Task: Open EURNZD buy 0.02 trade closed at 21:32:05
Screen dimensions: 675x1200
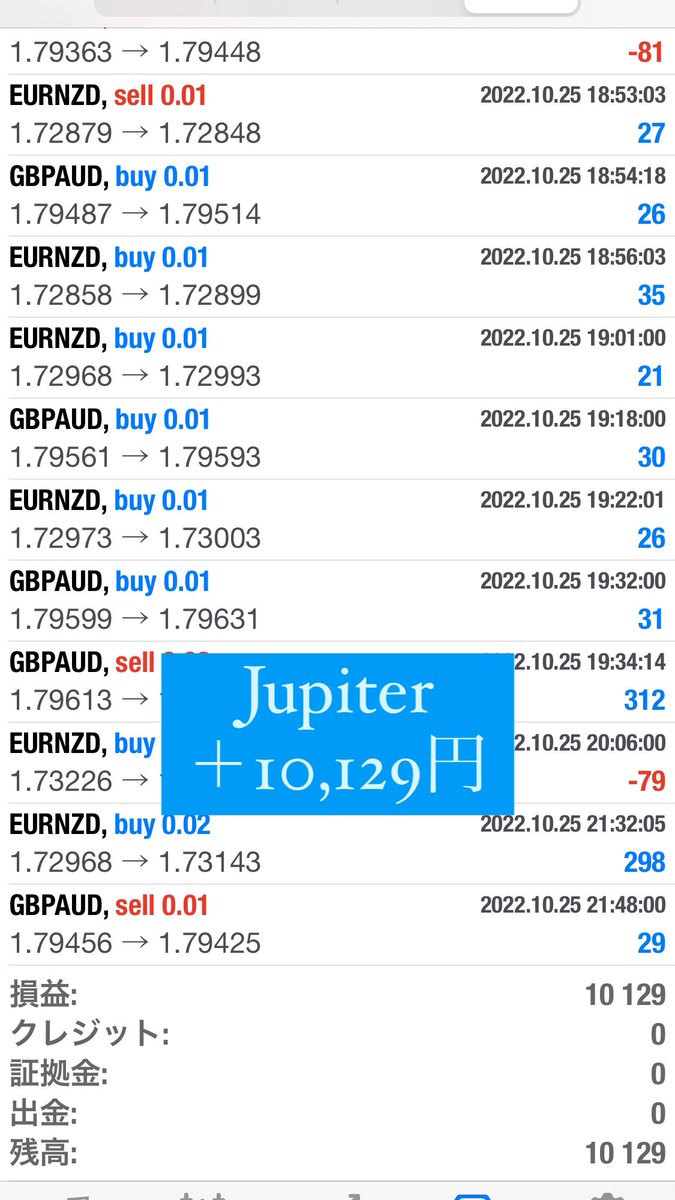Action: coord(337,844)
